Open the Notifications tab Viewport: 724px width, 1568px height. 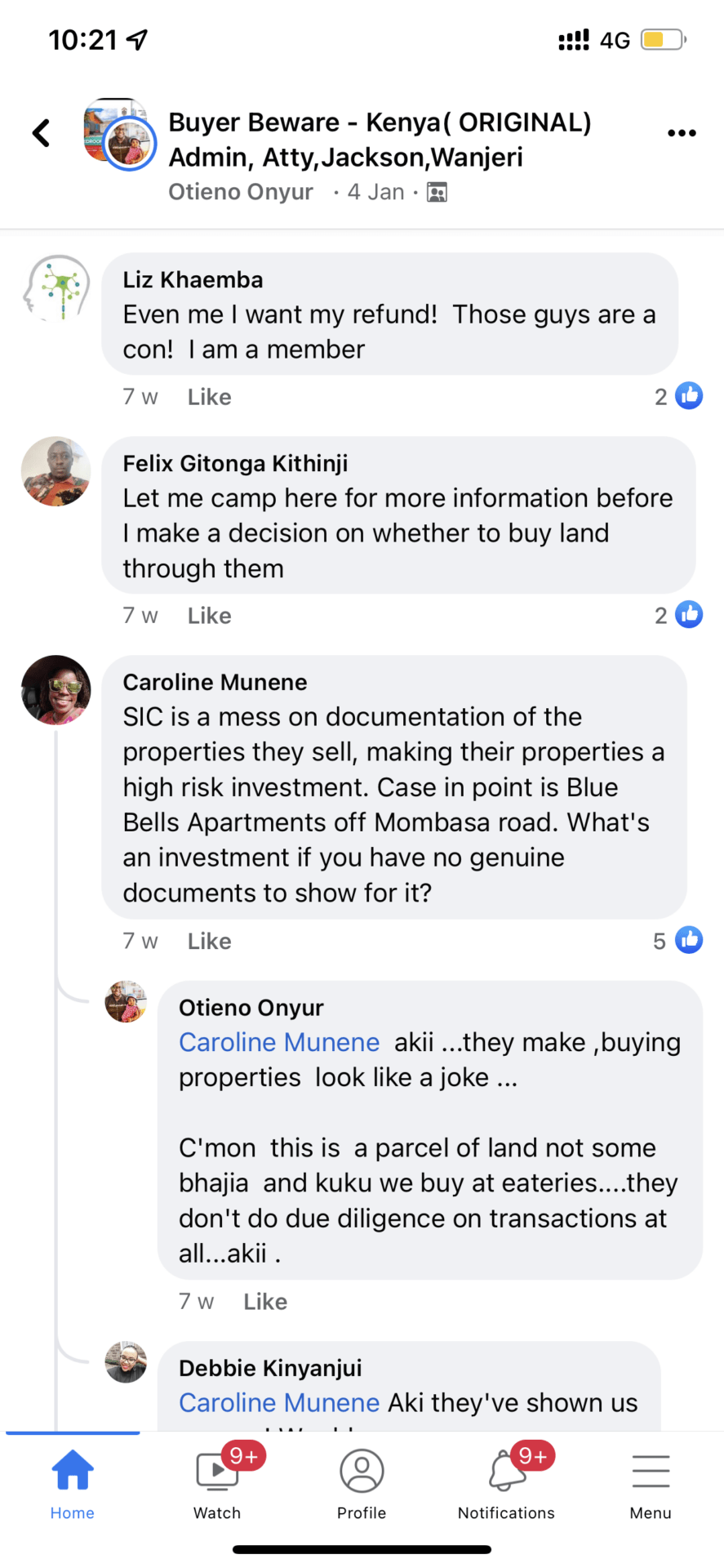(x=506, y=1484)
